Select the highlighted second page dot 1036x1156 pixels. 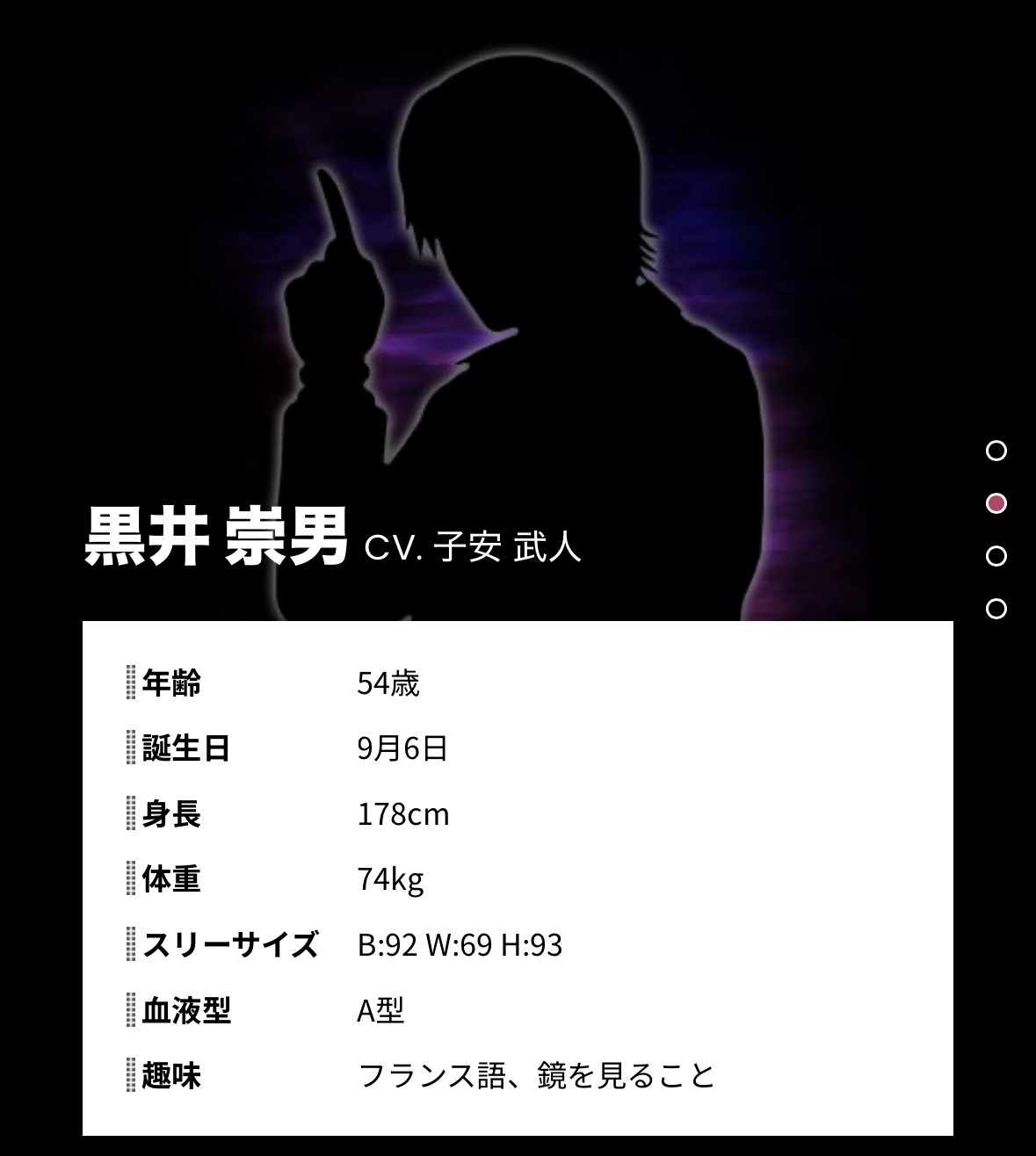point(996,503)
